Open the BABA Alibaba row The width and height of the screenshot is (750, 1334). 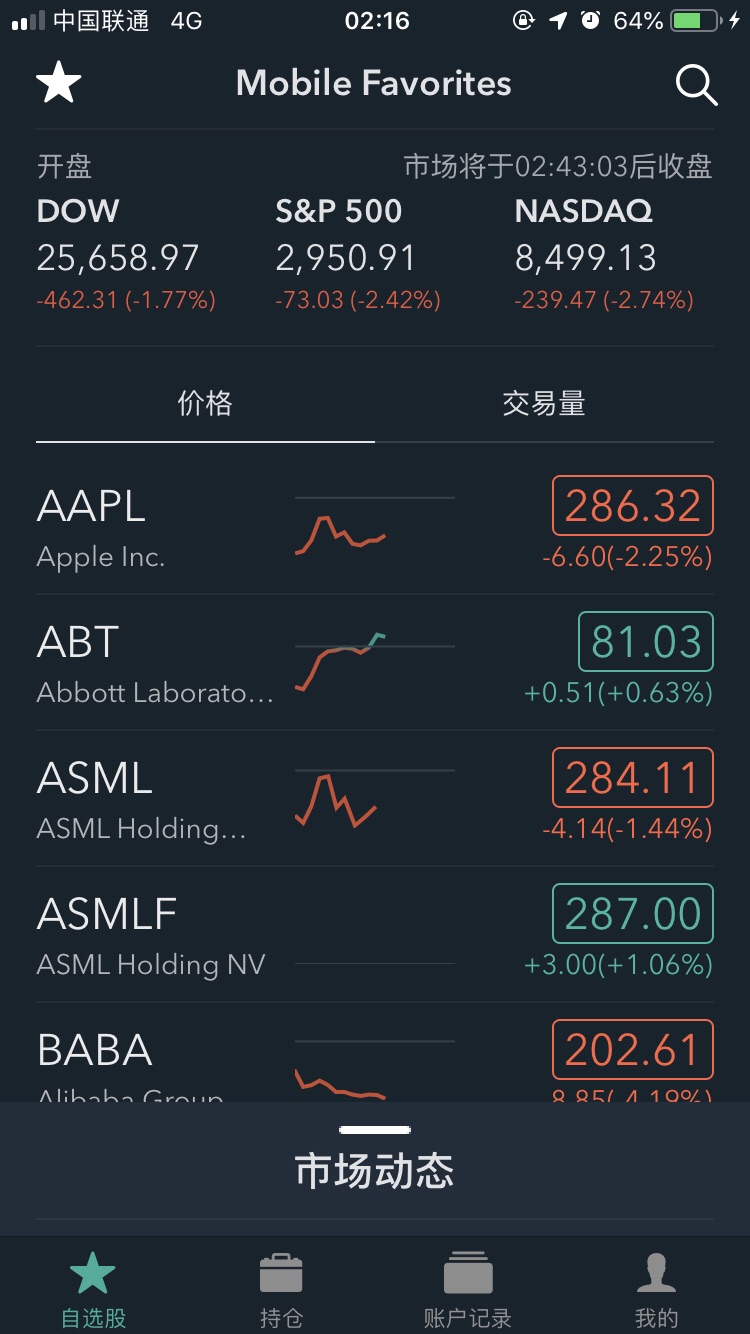tap(375, 1053)
